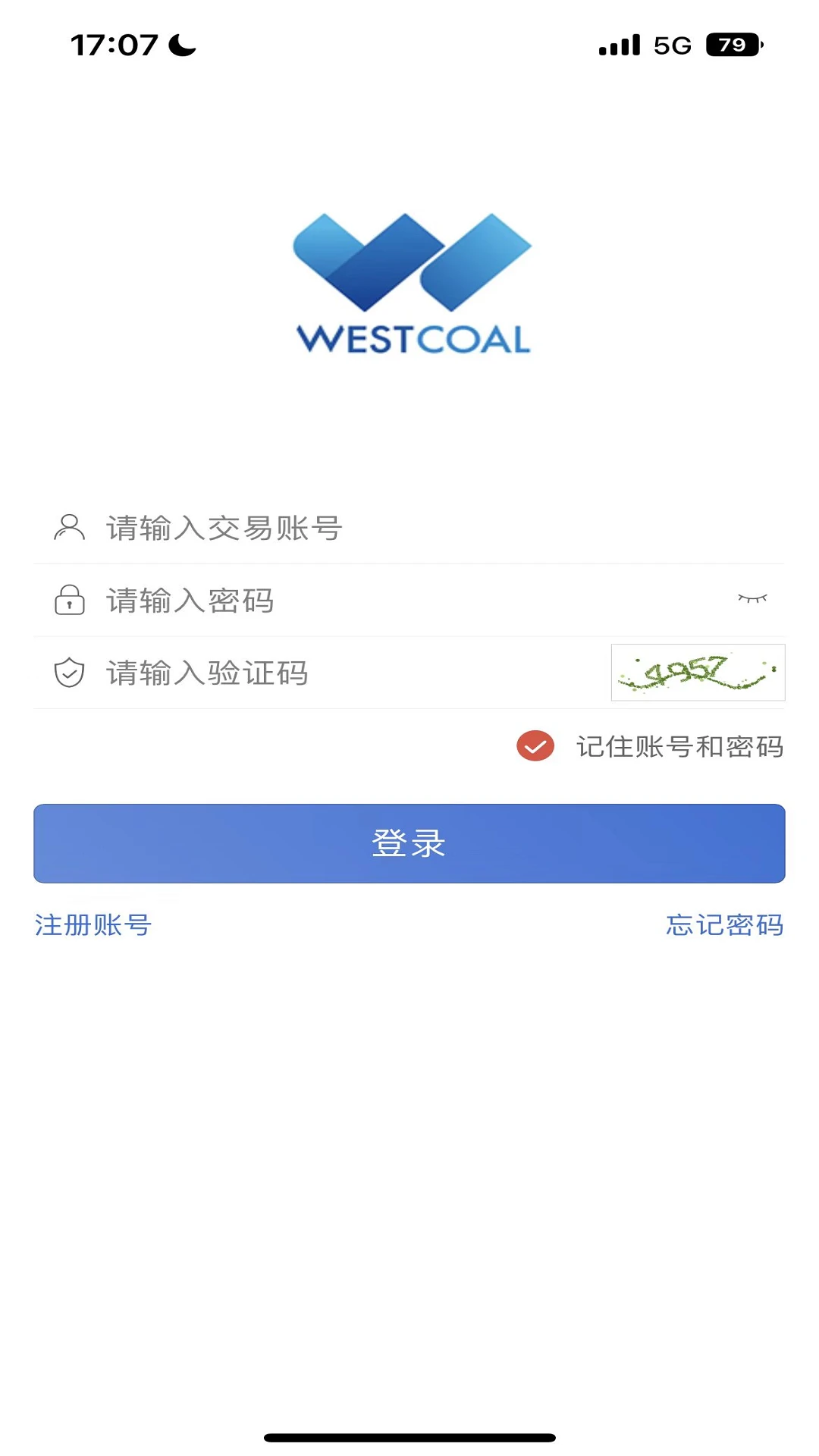The height and width of the screenshot is (1456, 819).
Task: Open 忘记密码 forgot password link
Action: tap(724, 925)
